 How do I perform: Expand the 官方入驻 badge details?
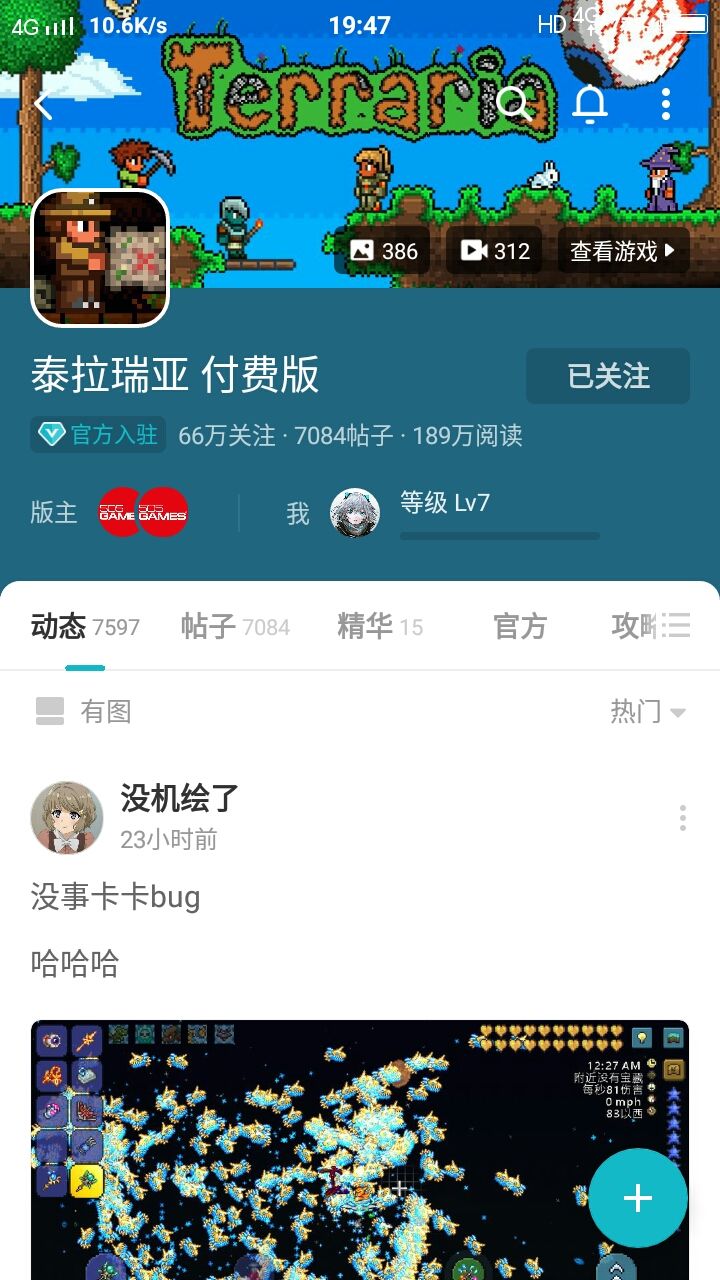click(x=96, y=436)
